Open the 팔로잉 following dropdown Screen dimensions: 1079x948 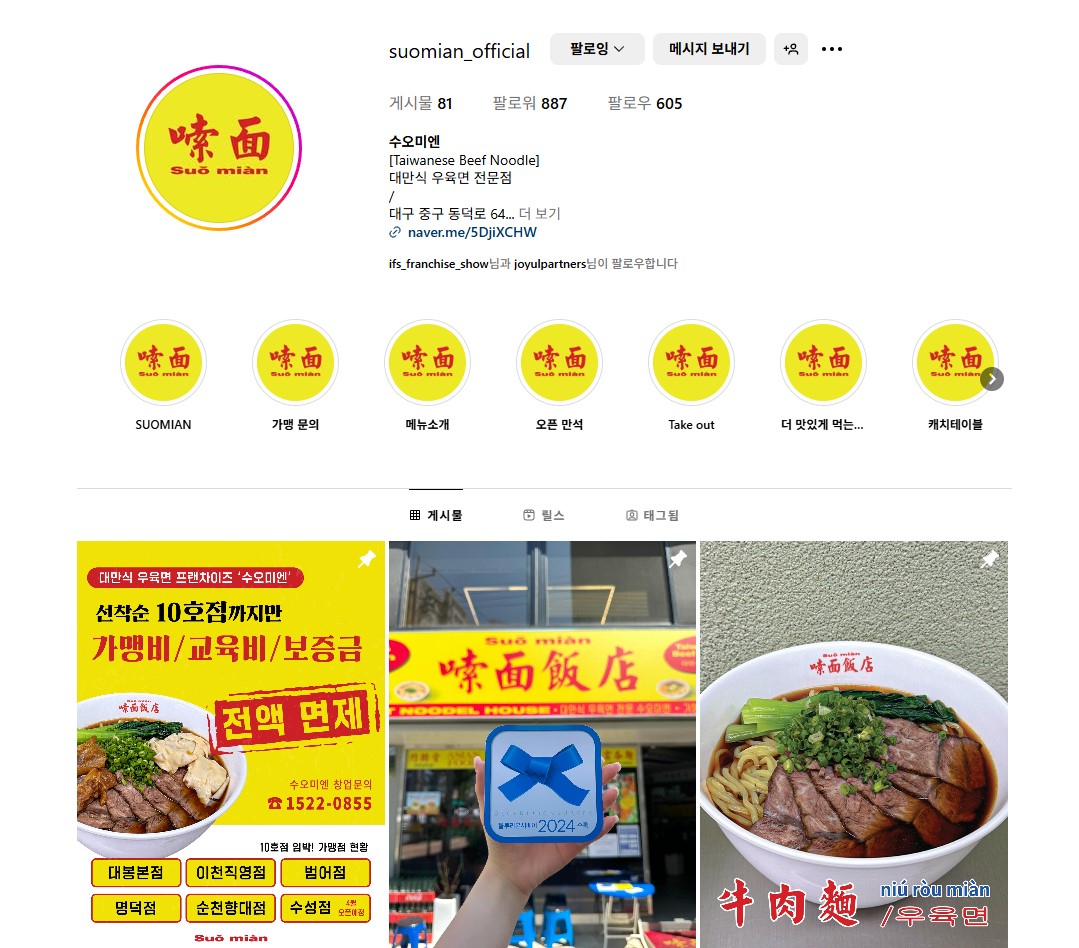tap(596, 49)
